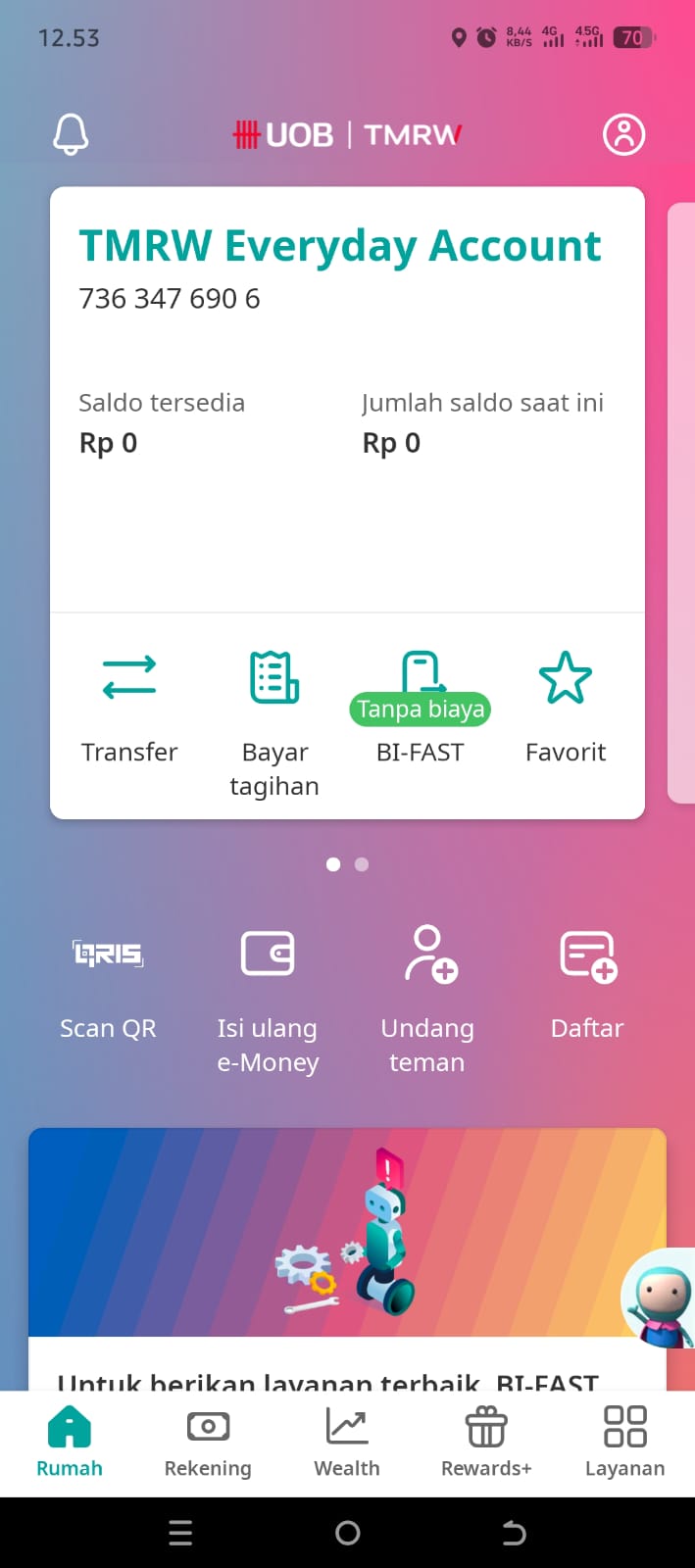Open the profile icon
The width and height of the screenshot is (695, 1568).
coord(623,134)
